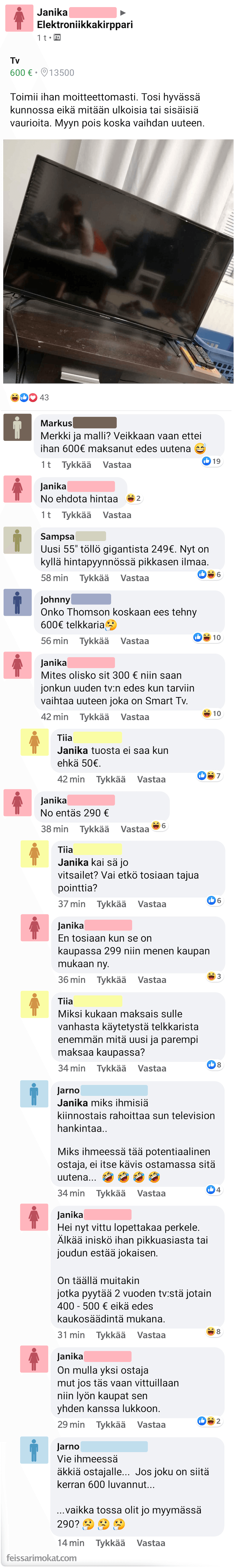Open Johnny's profile picture
The image size is (237, 1568).
point(17,603)
